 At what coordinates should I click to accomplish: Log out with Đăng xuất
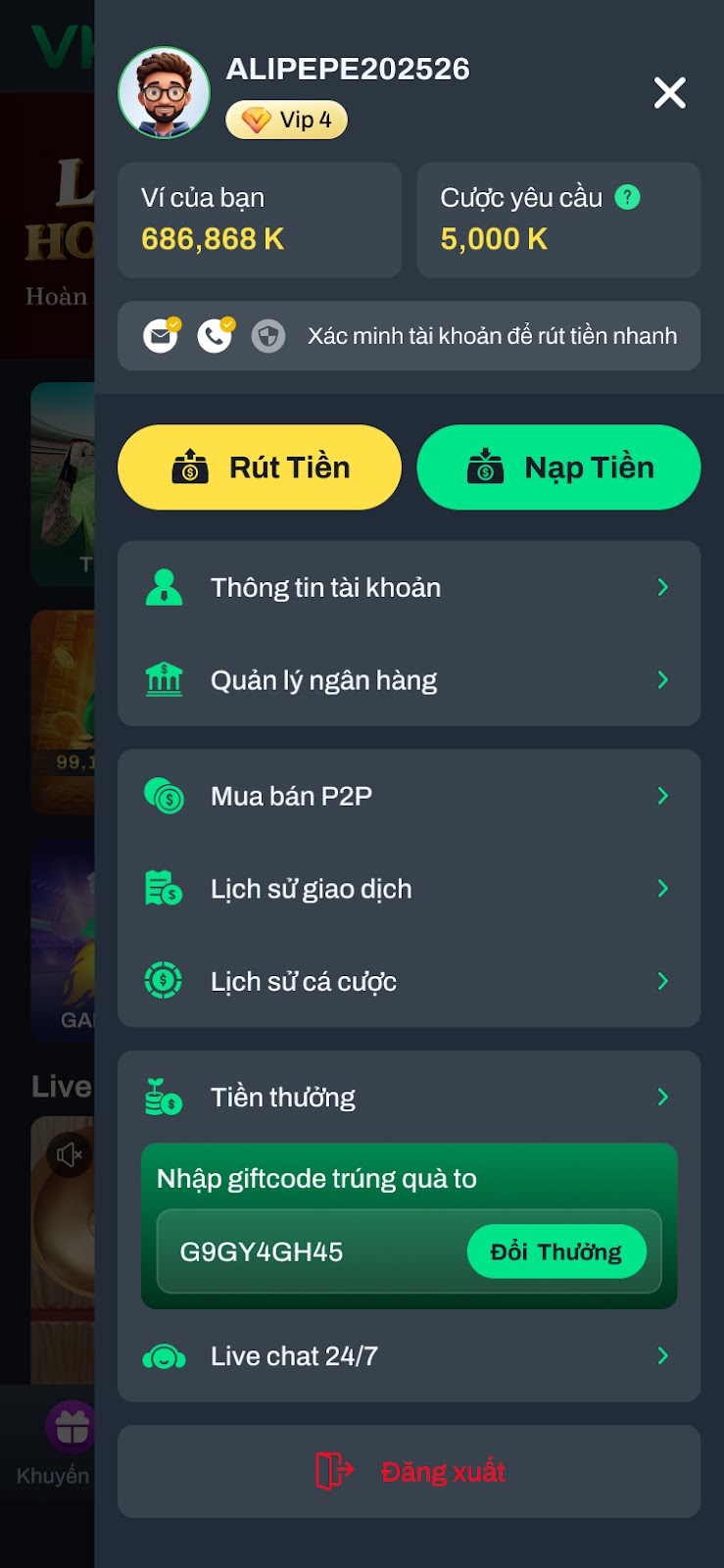pyautogui.click(x=409, y=1471)
